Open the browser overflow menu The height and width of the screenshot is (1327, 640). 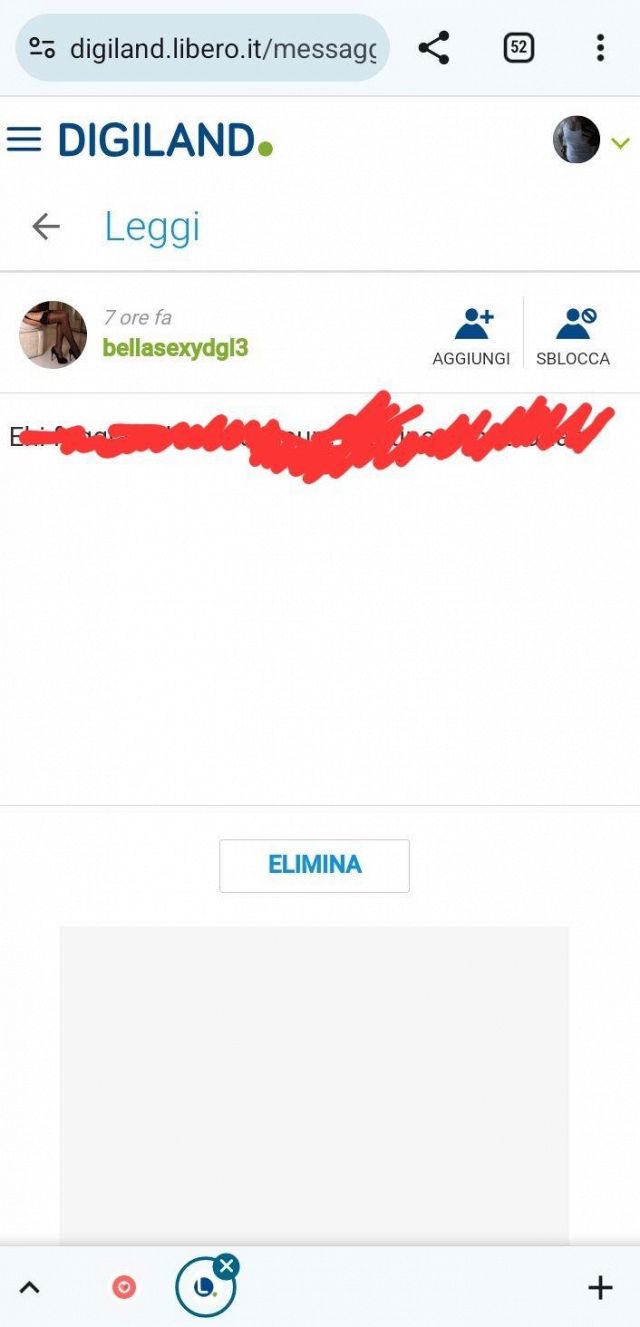coord(600,48)
